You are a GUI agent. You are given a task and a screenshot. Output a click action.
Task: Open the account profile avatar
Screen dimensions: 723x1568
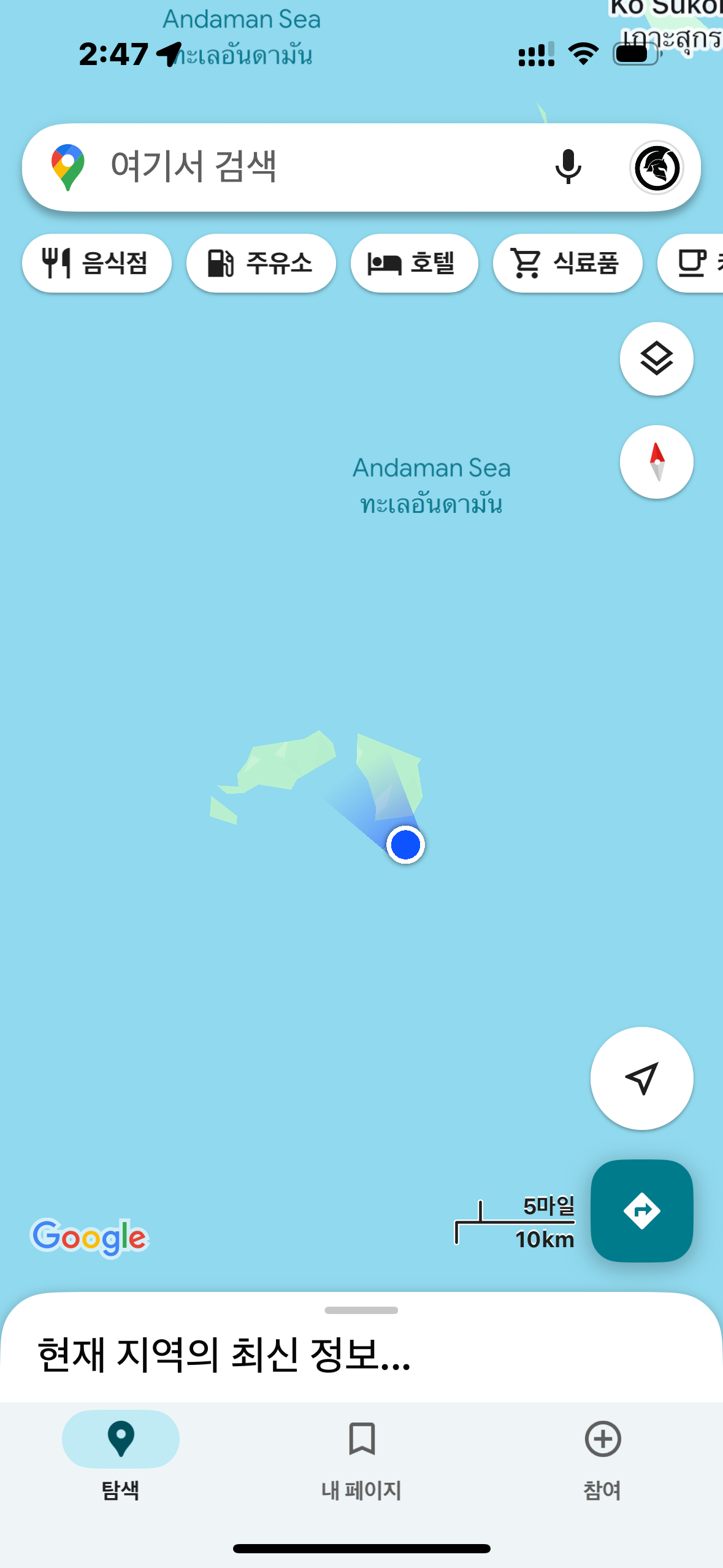click(x=656, y=167)
